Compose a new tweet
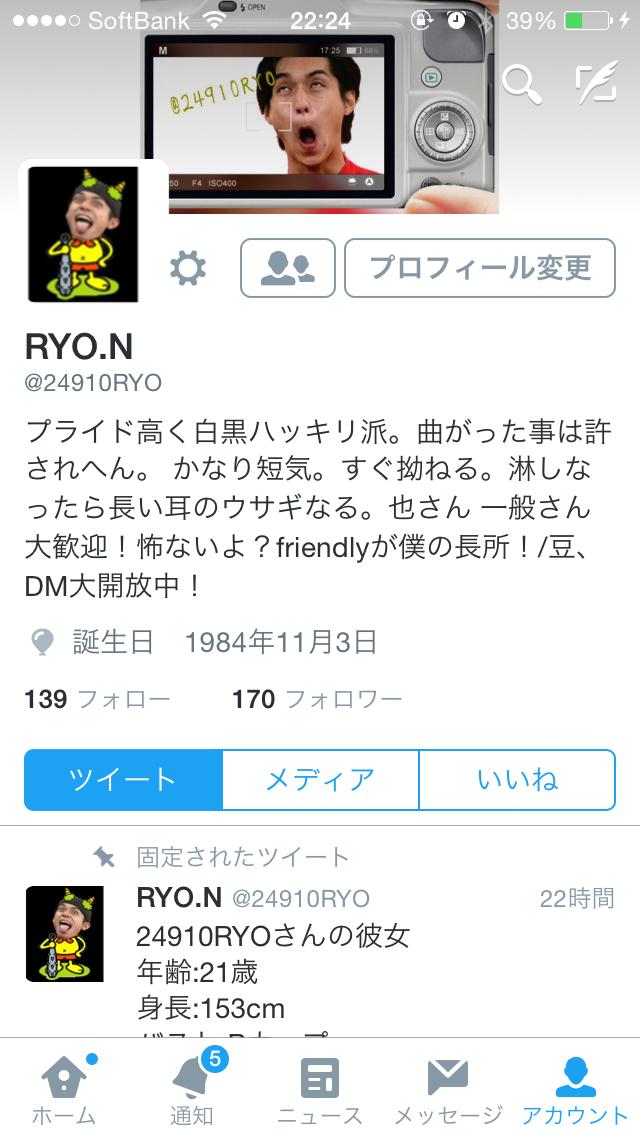 click(596, 85)
